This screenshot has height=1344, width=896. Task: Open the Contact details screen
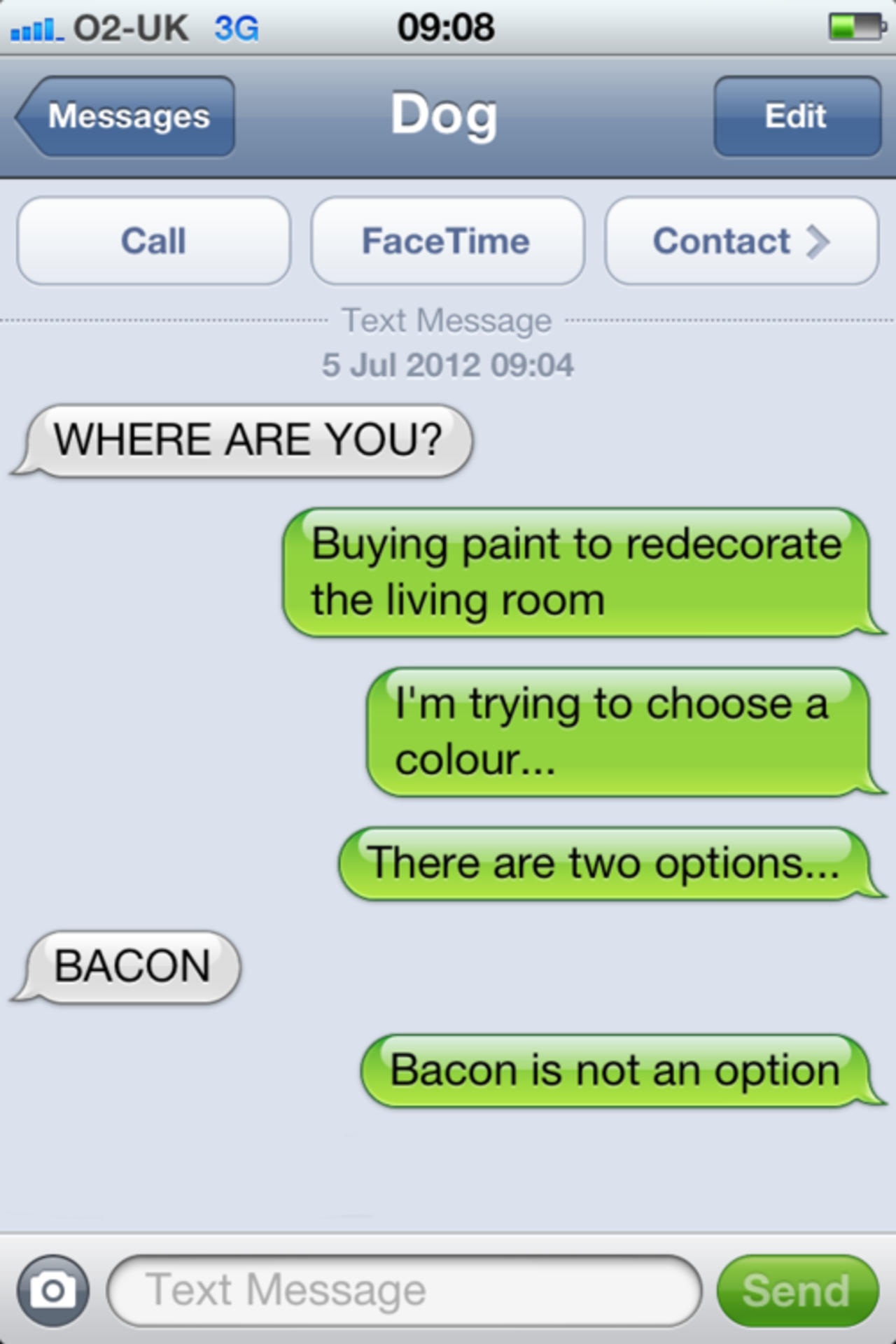(721, 241)
